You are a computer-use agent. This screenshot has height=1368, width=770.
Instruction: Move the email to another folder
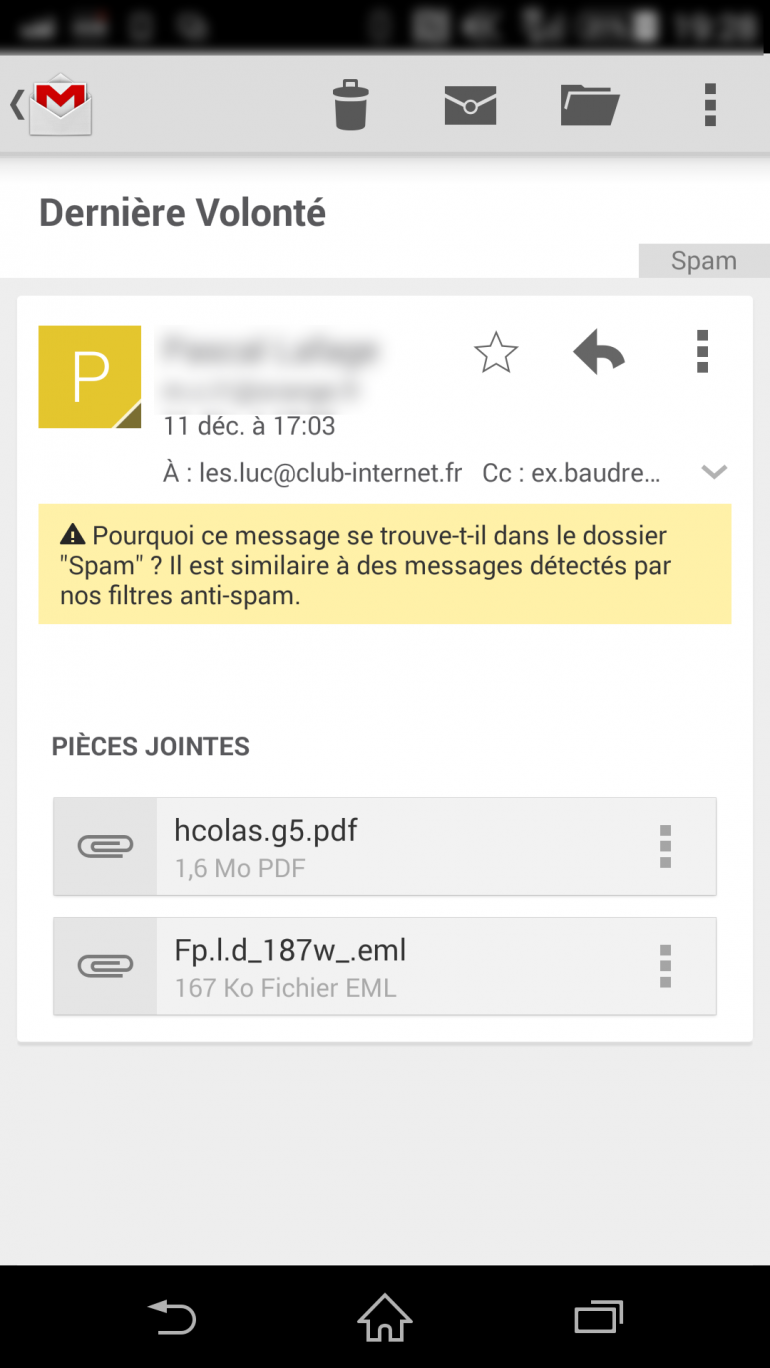tap(590, 105)
